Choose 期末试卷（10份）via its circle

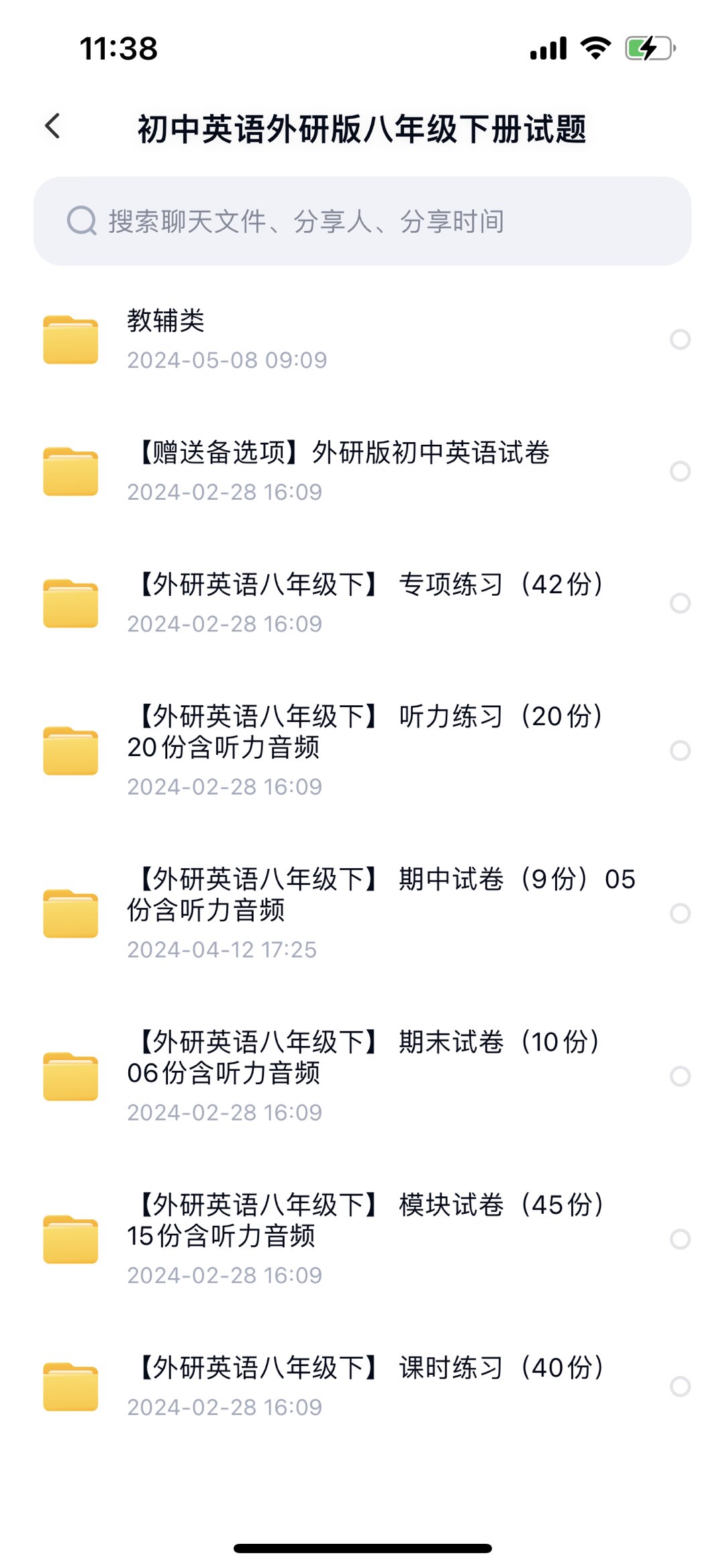pyautogui.click(x=680, y=1076)
